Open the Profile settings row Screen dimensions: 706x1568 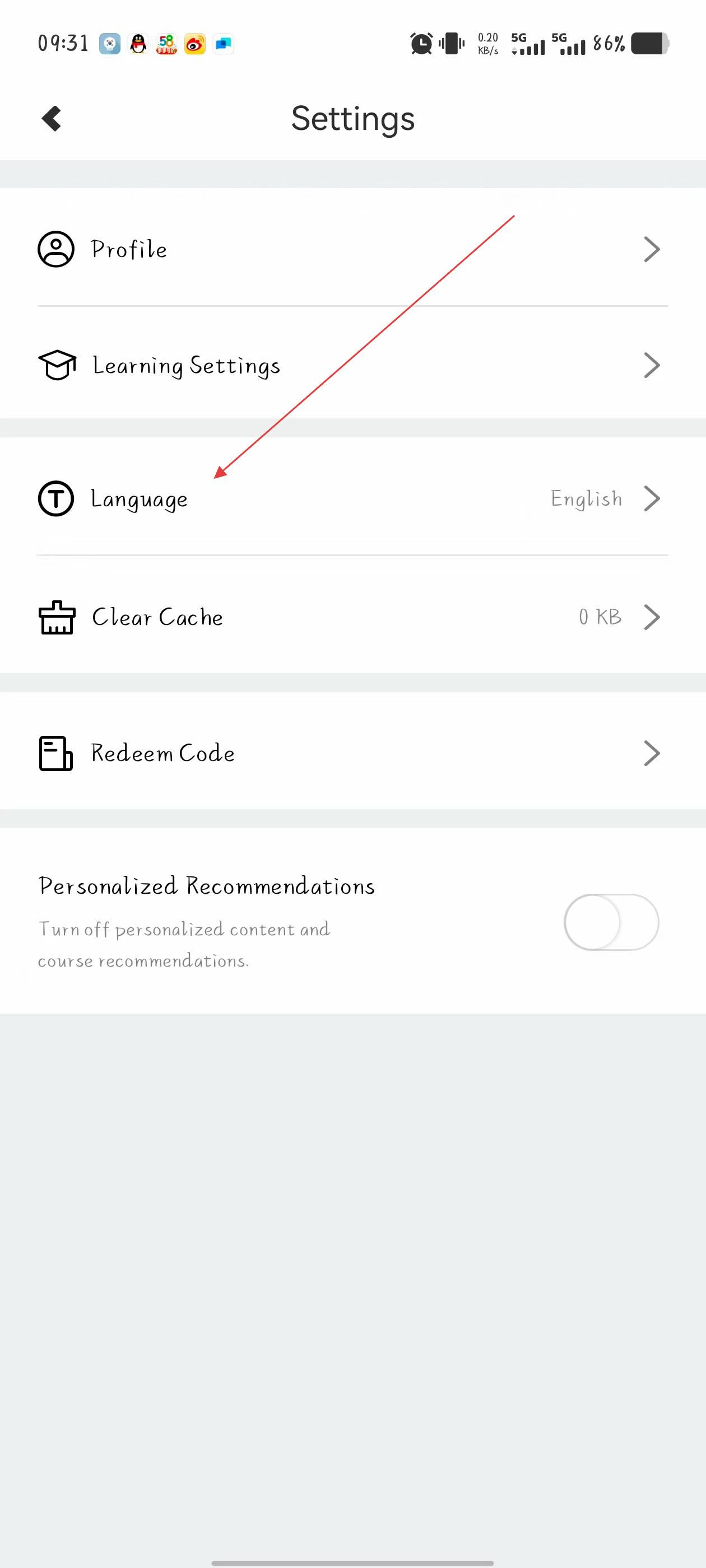click(352, 249)
